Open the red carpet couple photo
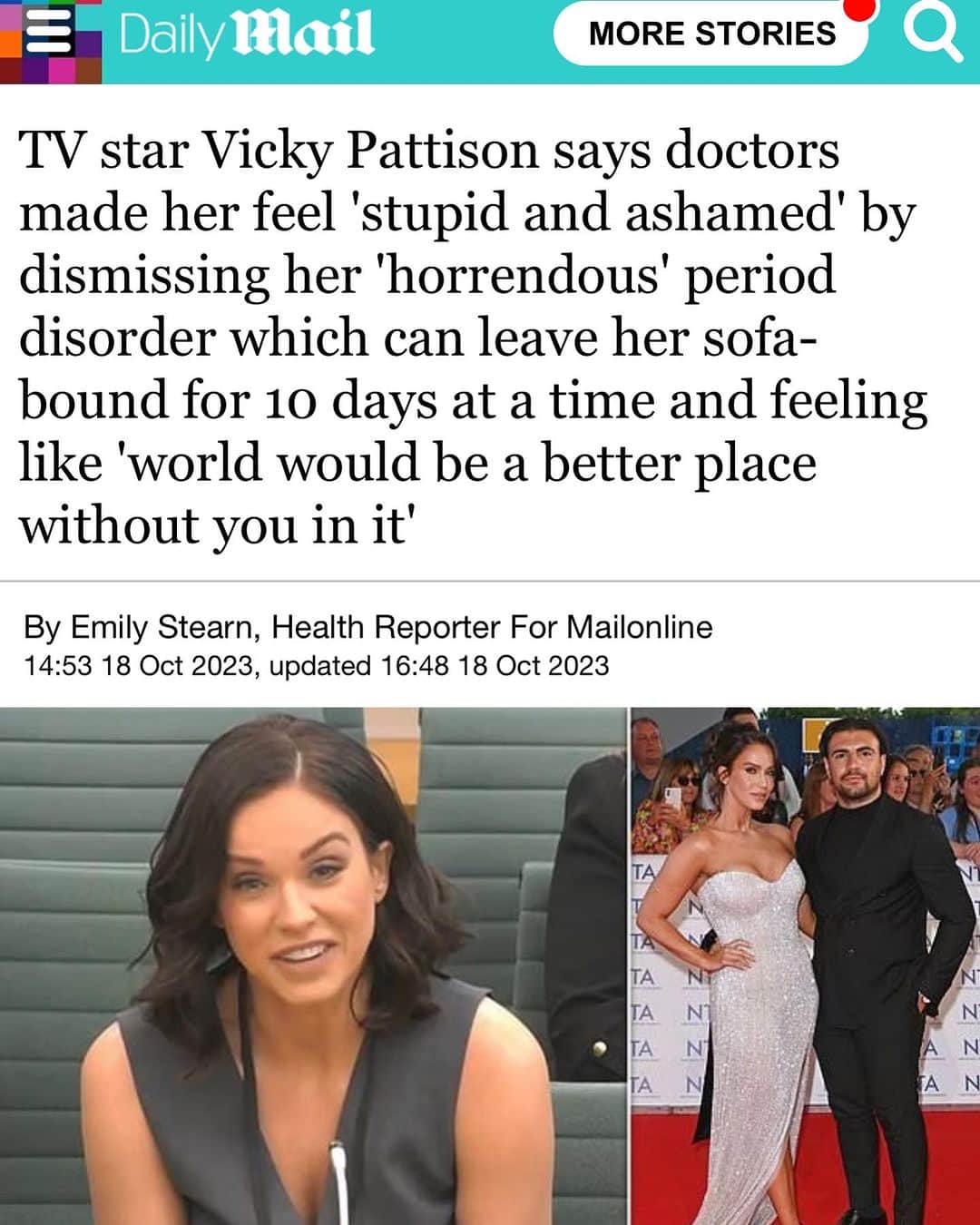980x1225 pixels. pyautogui.click(x=806, y=966)
